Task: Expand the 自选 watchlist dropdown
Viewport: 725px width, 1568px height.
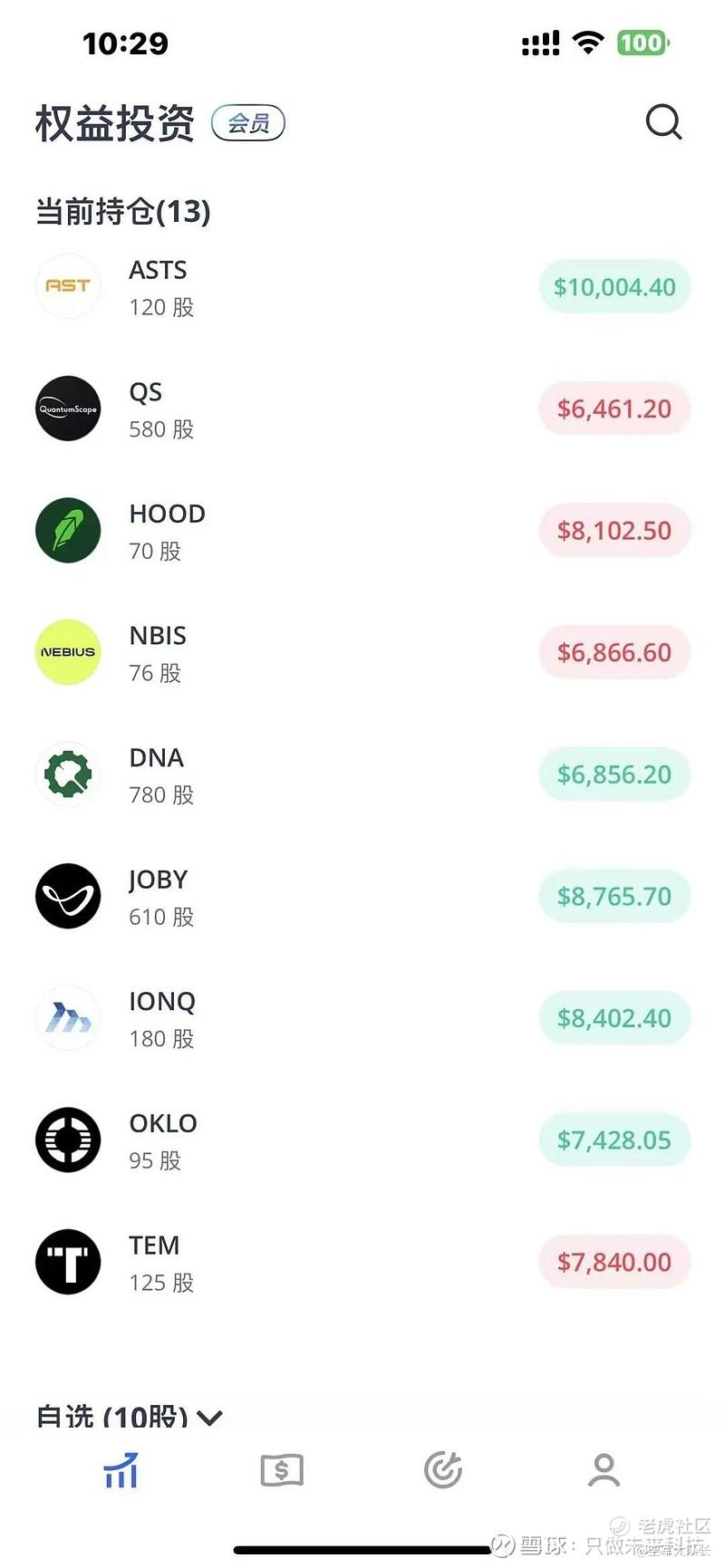Action: click(209, 1417)
